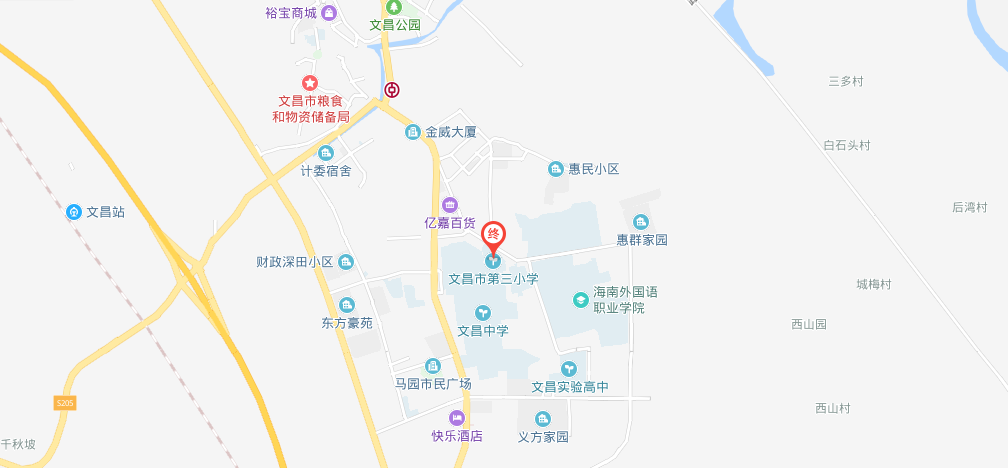The width and height of the screenshot is (1008, 468).
Task: Tap 亿嘉百货 store marker
Action: [x=449, y=204]
